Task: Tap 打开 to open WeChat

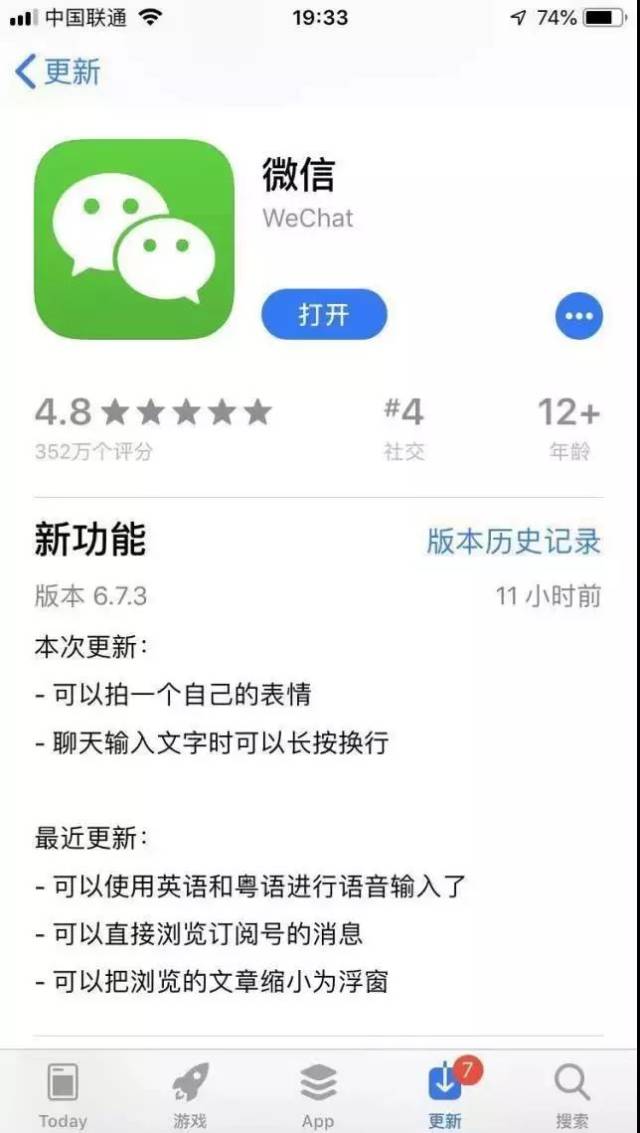Action: (324, 314)
